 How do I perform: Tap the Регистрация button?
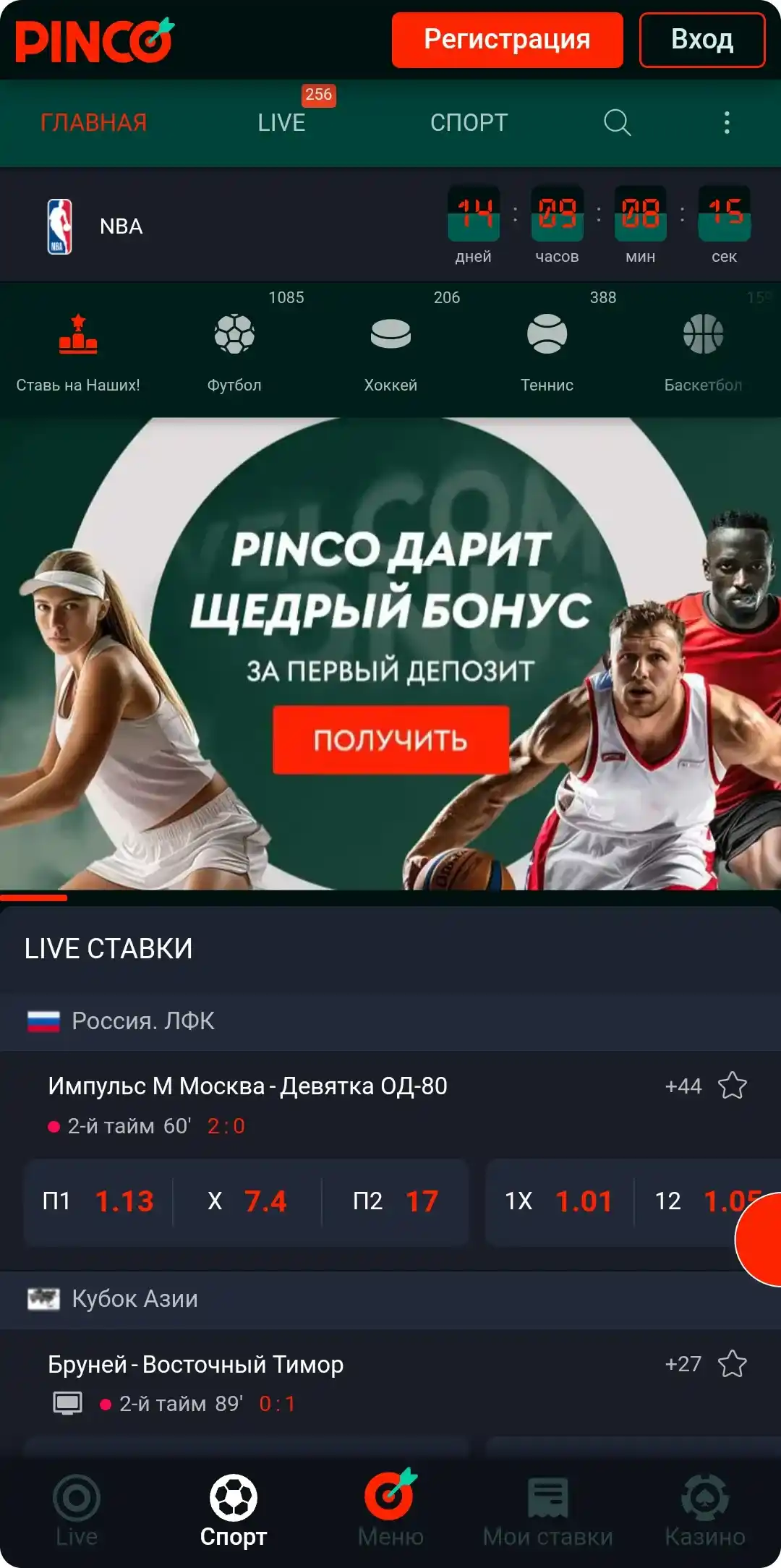[x=507, y=40]
